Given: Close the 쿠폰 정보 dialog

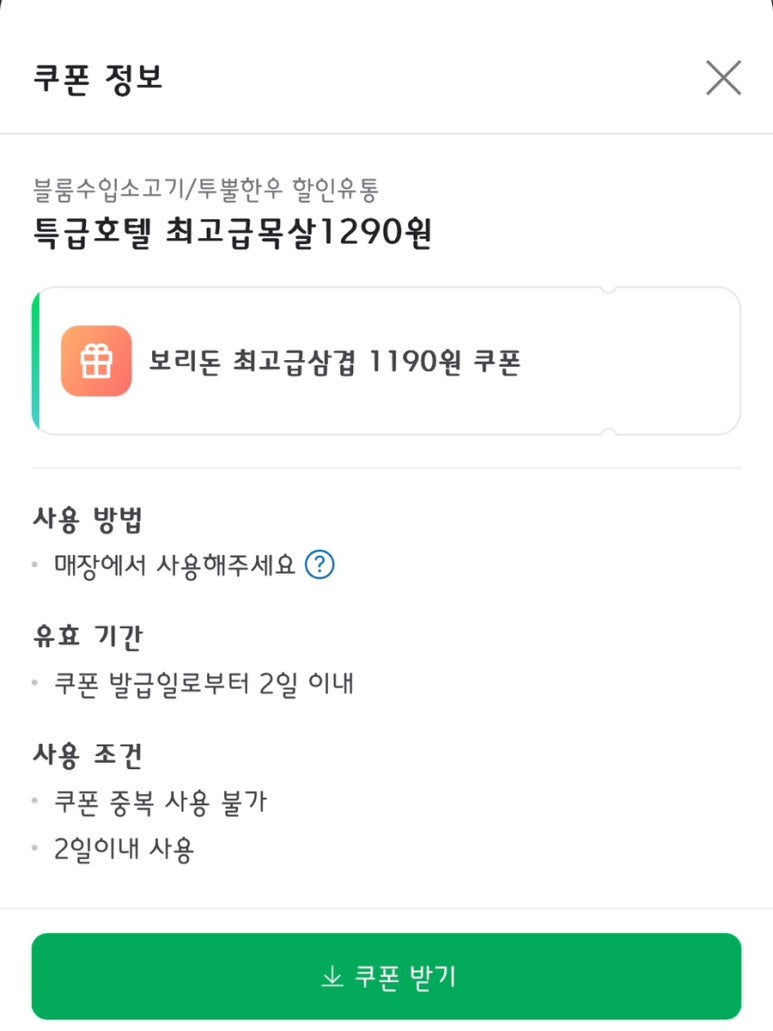Looking at the screenshot, I should point(723,78).
